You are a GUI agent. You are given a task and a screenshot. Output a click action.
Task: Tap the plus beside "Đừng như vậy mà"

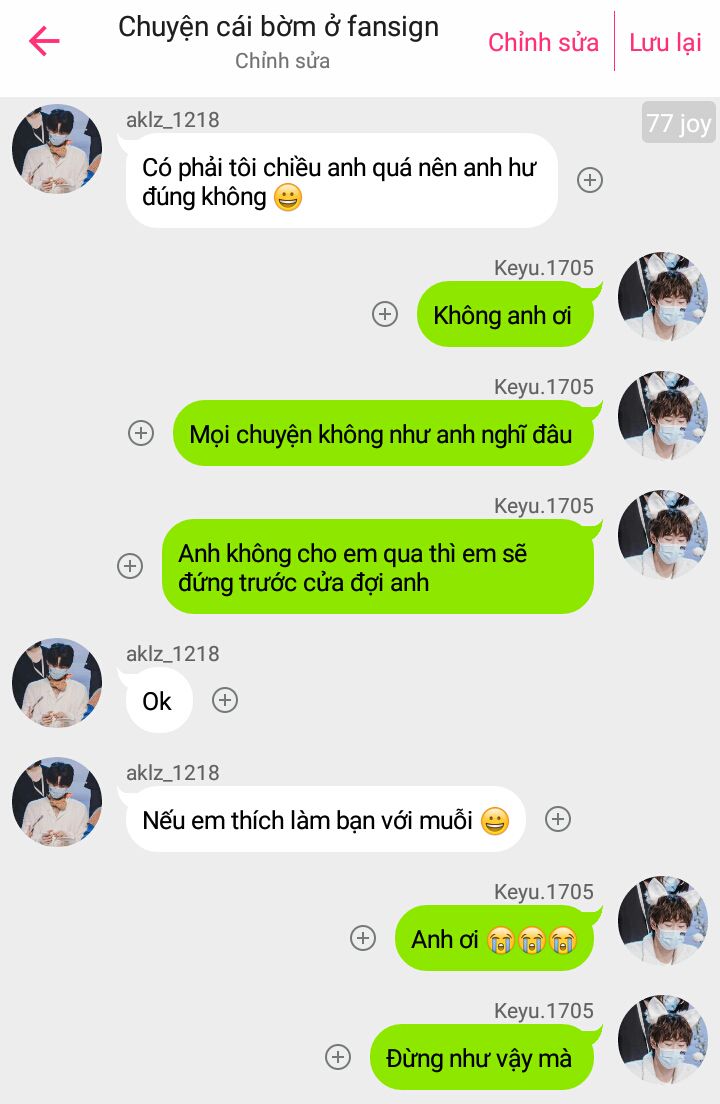(x=339, y=1057)
